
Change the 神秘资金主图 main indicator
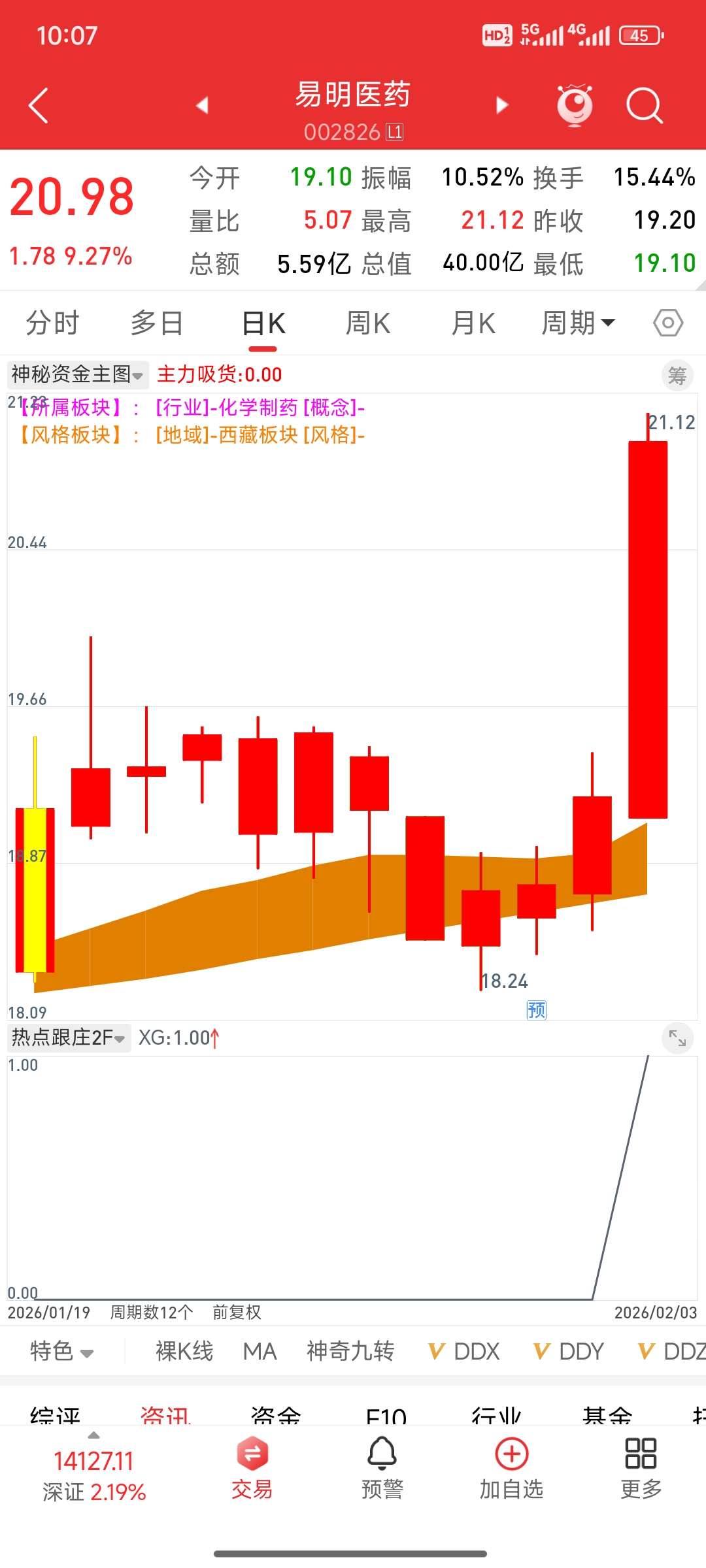click(77, 375)
